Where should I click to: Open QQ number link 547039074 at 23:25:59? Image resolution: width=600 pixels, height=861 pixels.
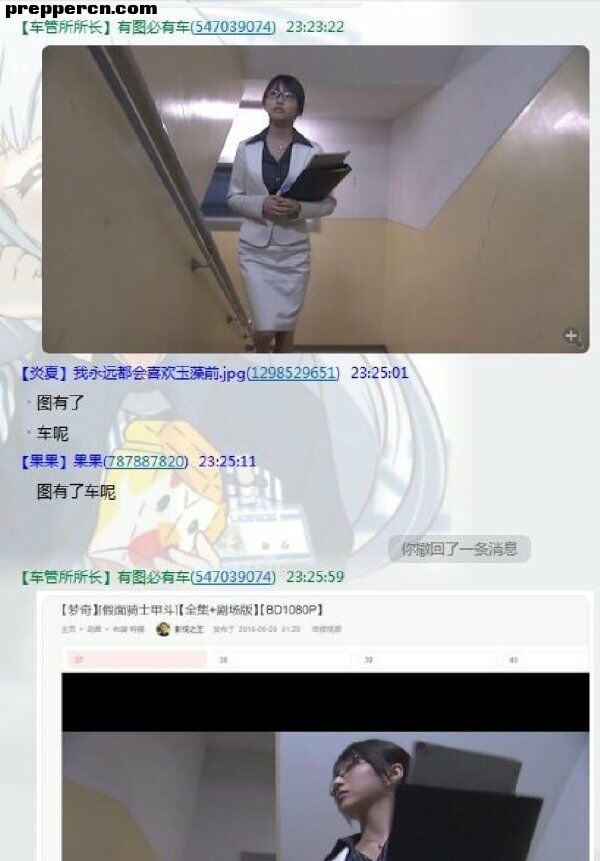point(233,577)
